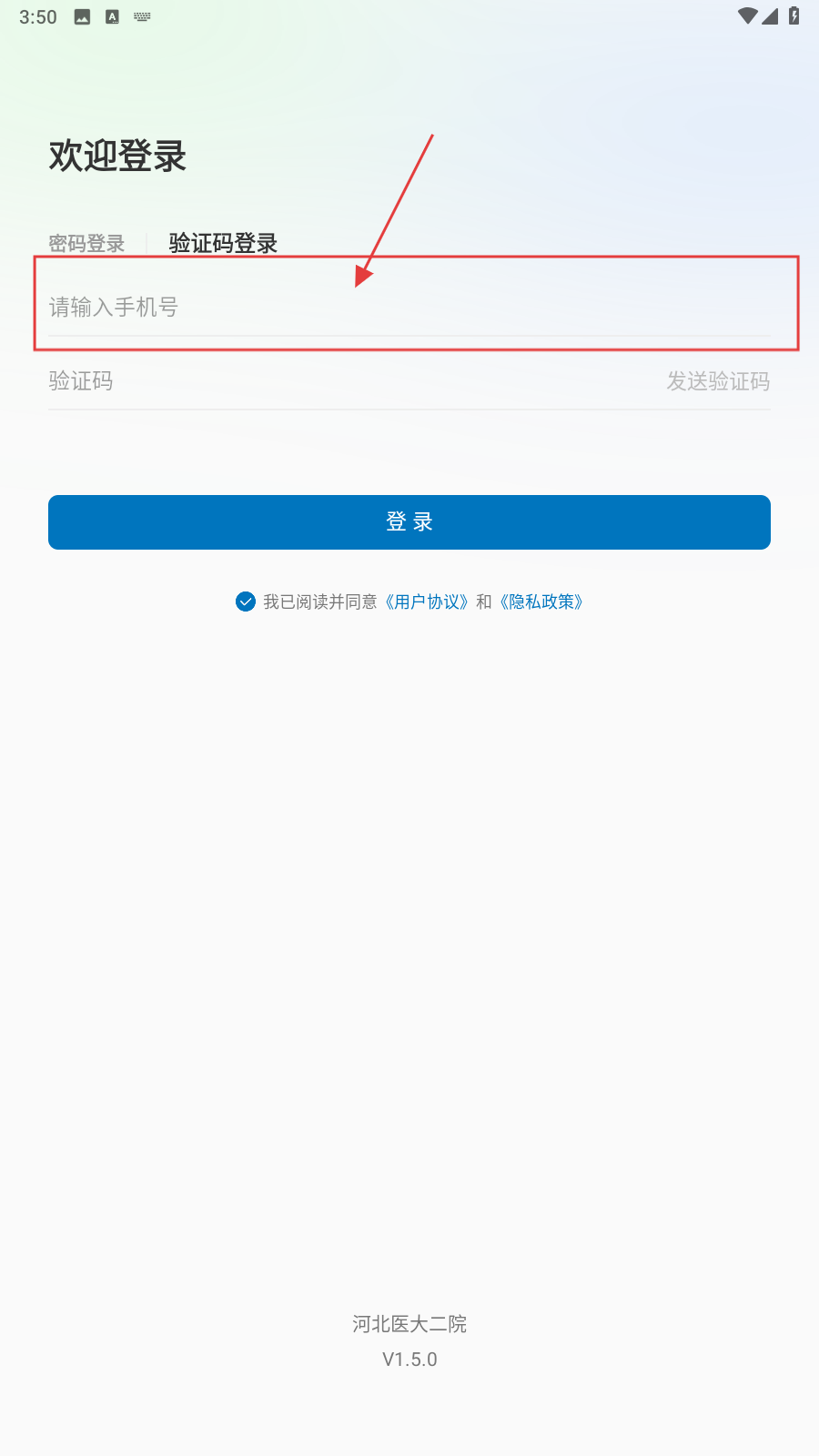Select the 验证码登录 tab
Image resolution: width=819 pixels, height=1456 pixels.
(x=223, y=243)
